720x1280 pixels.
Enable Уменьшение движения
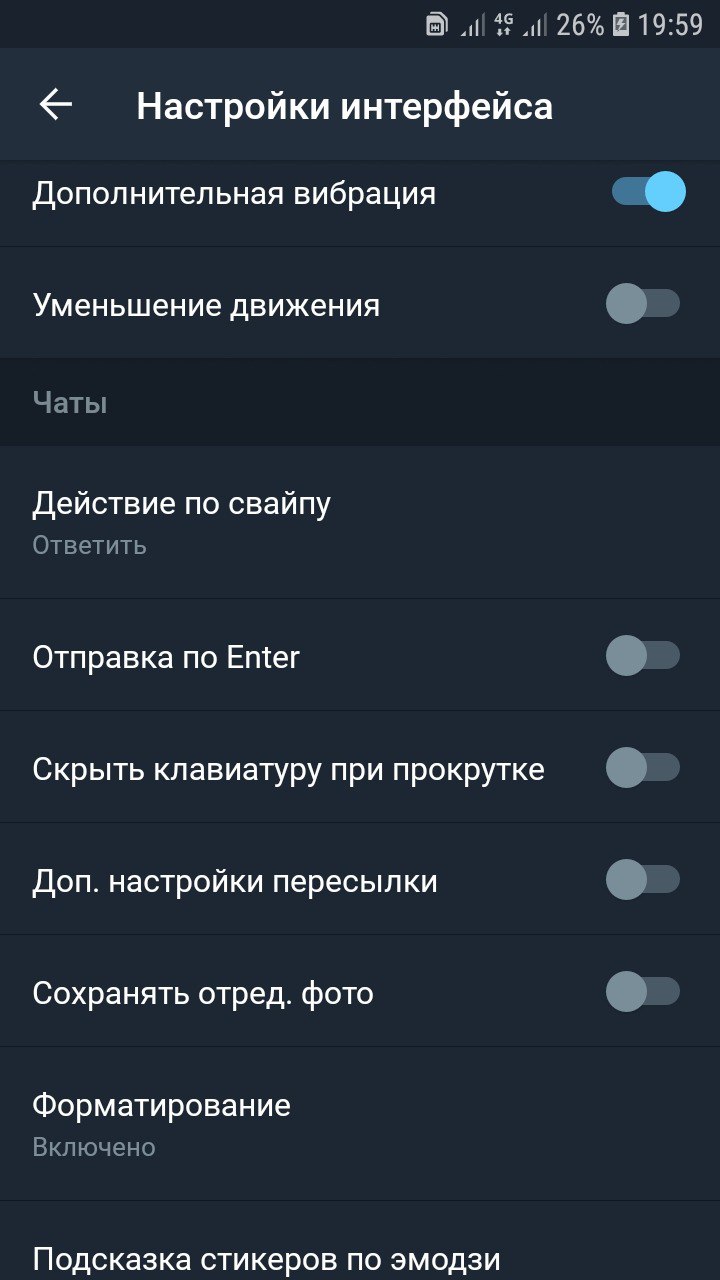(x=643, y=303)
